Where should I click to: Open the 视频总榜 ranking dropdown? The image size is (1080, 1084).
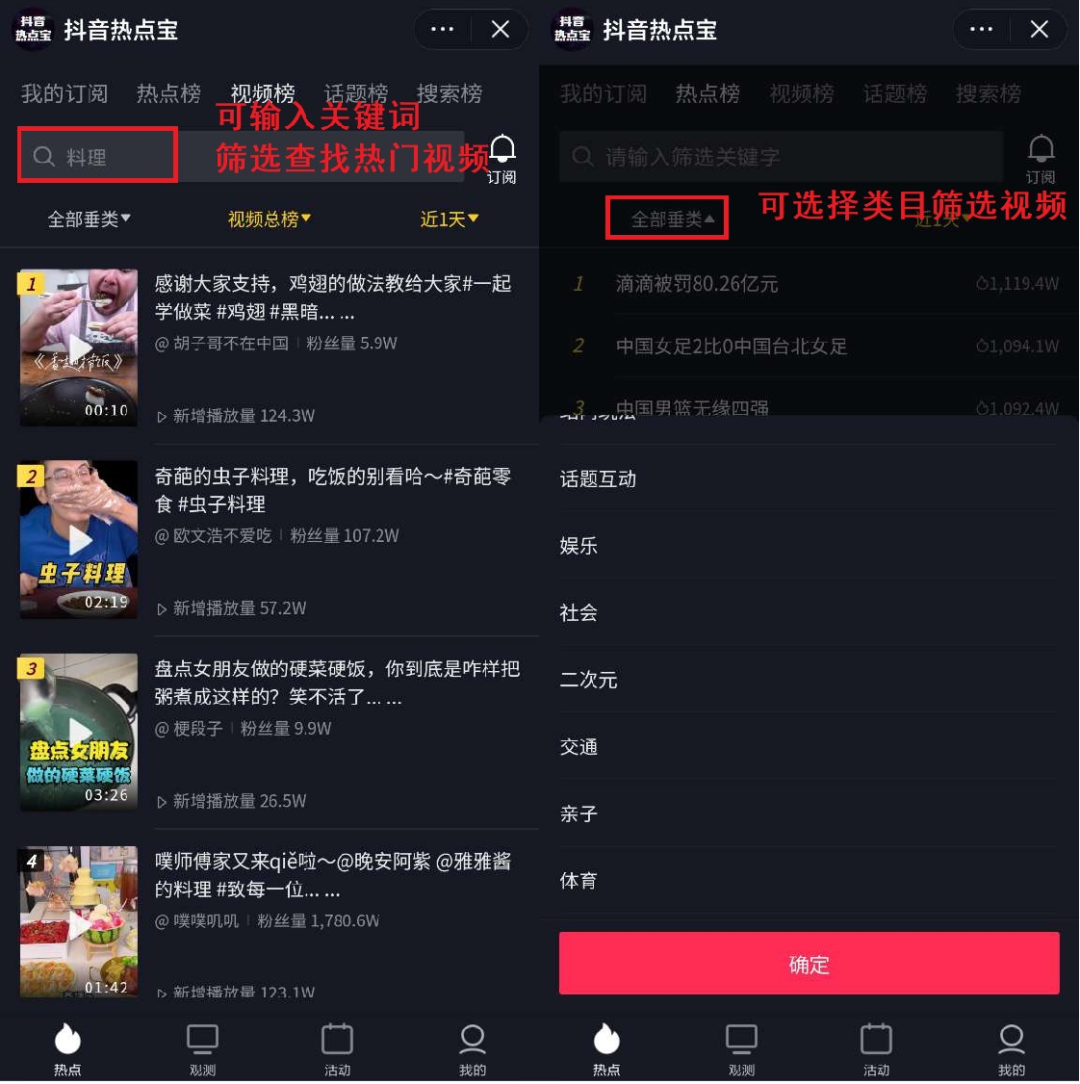269,219
